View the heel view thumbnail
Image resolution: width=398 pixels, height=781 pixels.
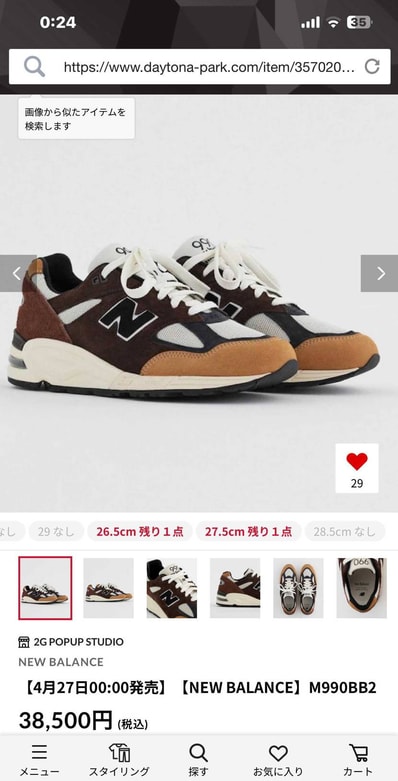(235, 588)
